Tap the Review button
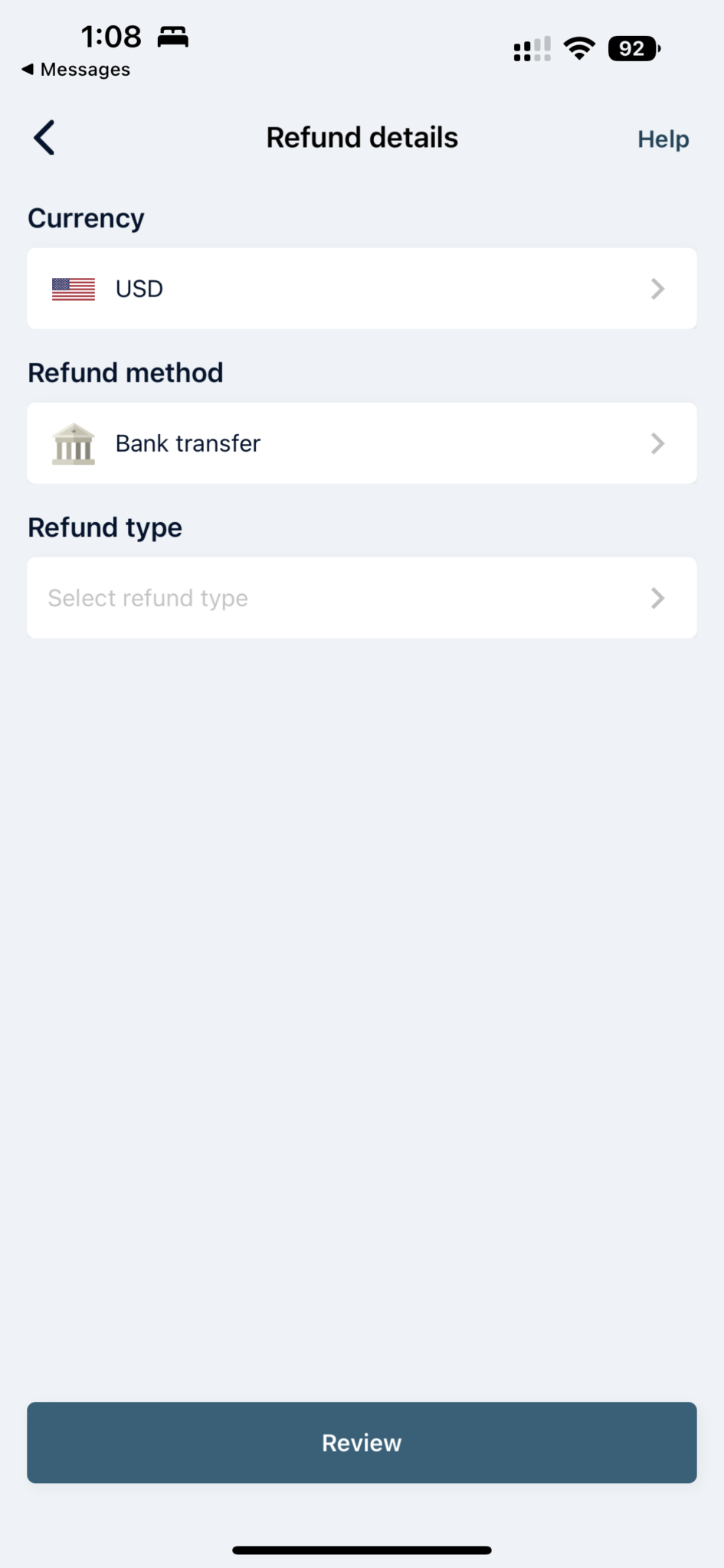724x1568 pixels. point(362,1442)
